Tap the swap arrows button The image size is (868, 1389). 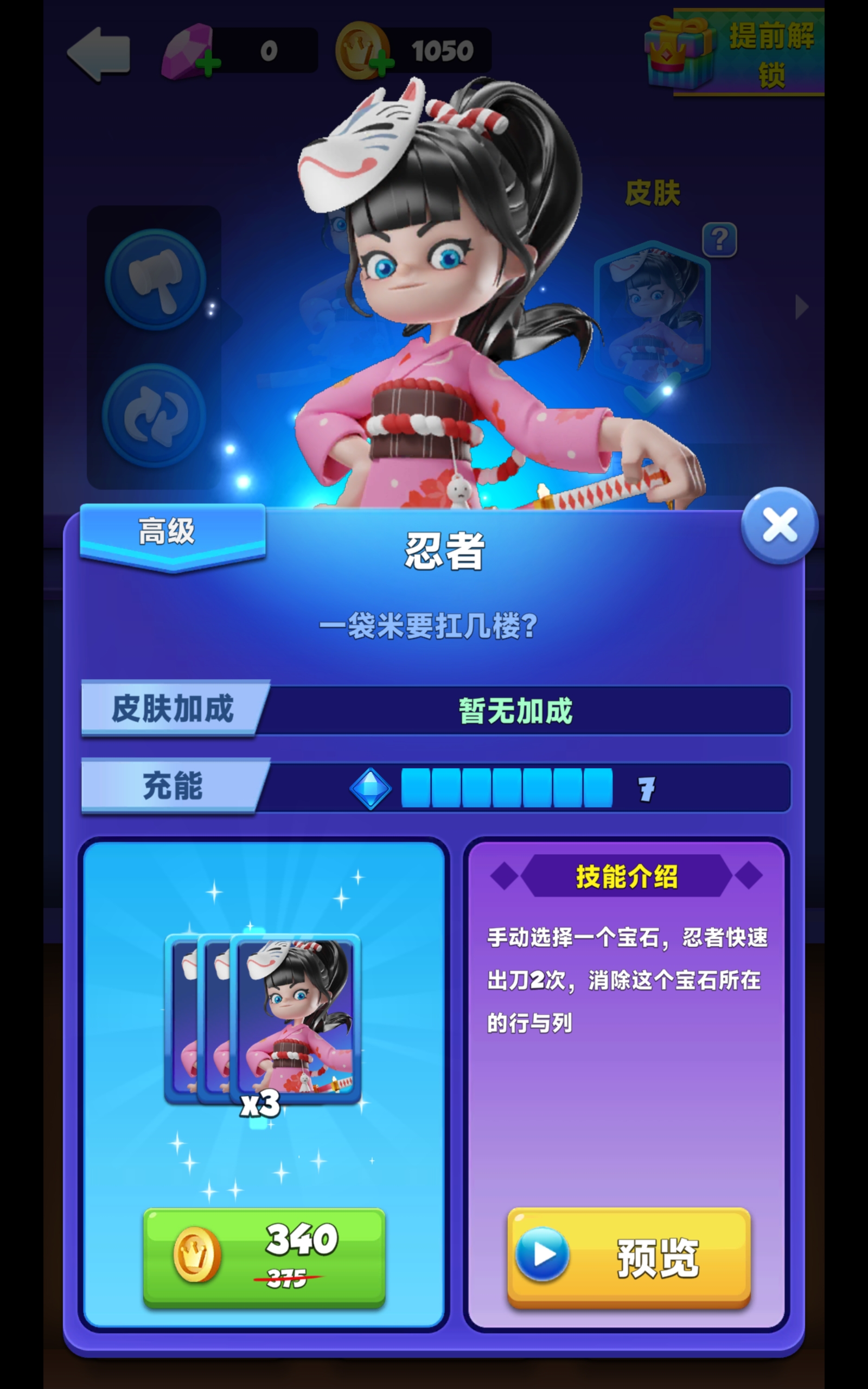154,415
